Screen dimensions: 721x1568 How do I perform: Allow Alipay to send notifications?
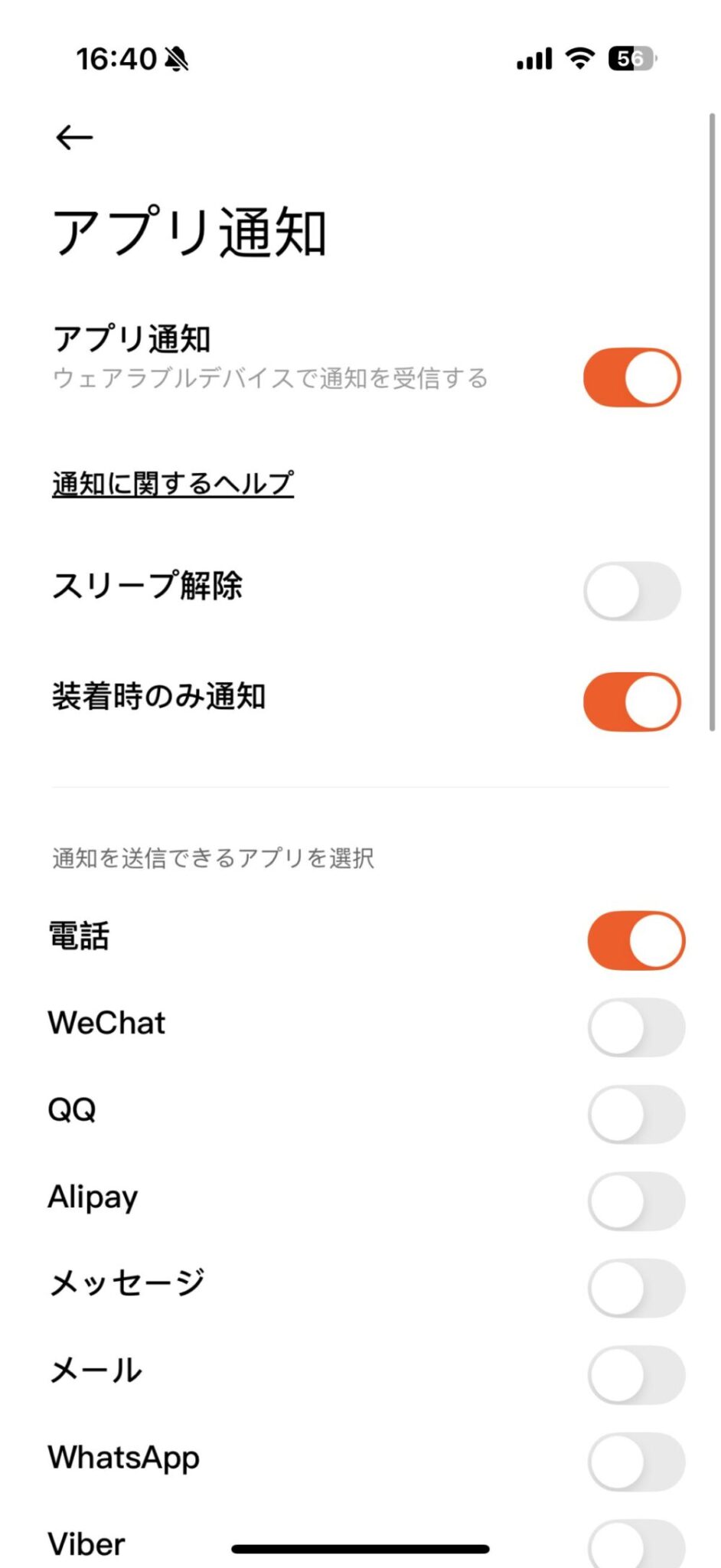635,1201
